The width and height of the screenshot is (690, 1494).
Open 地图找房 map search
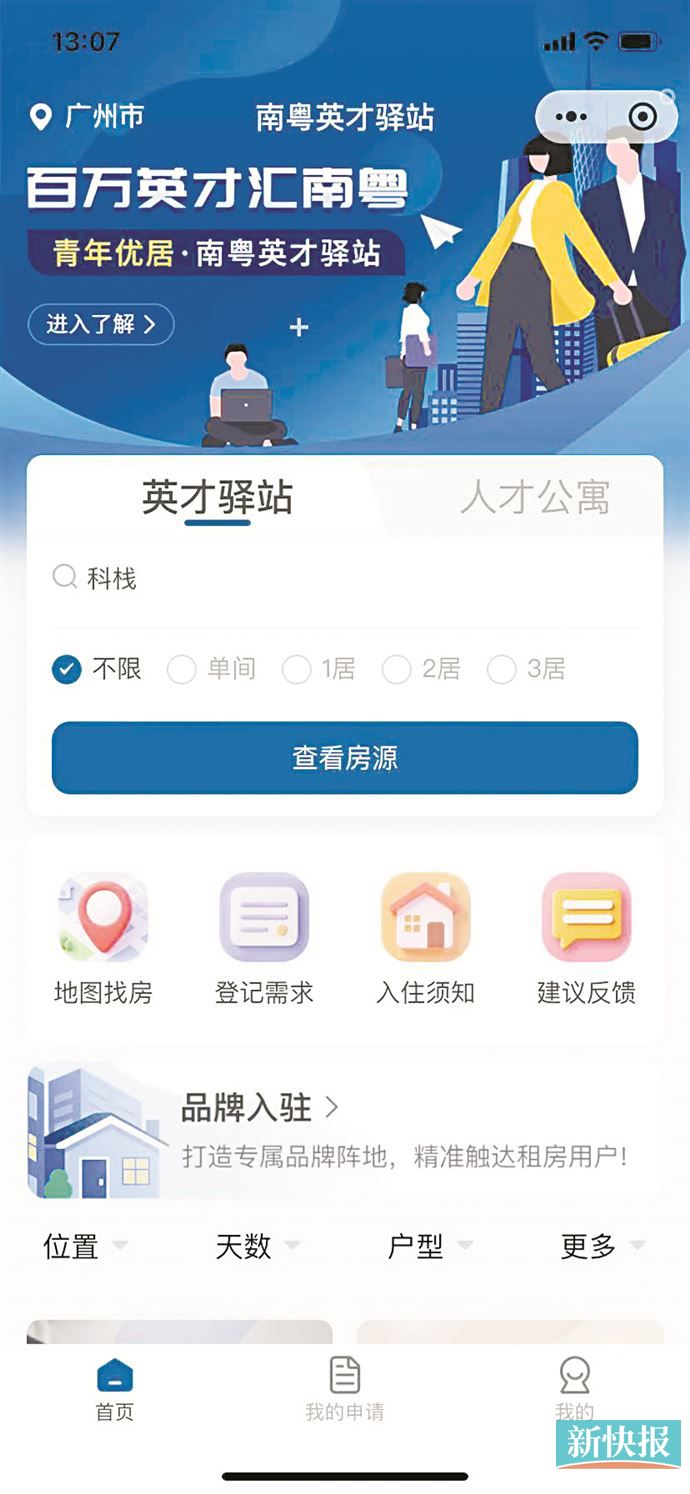tap(103, 937)
